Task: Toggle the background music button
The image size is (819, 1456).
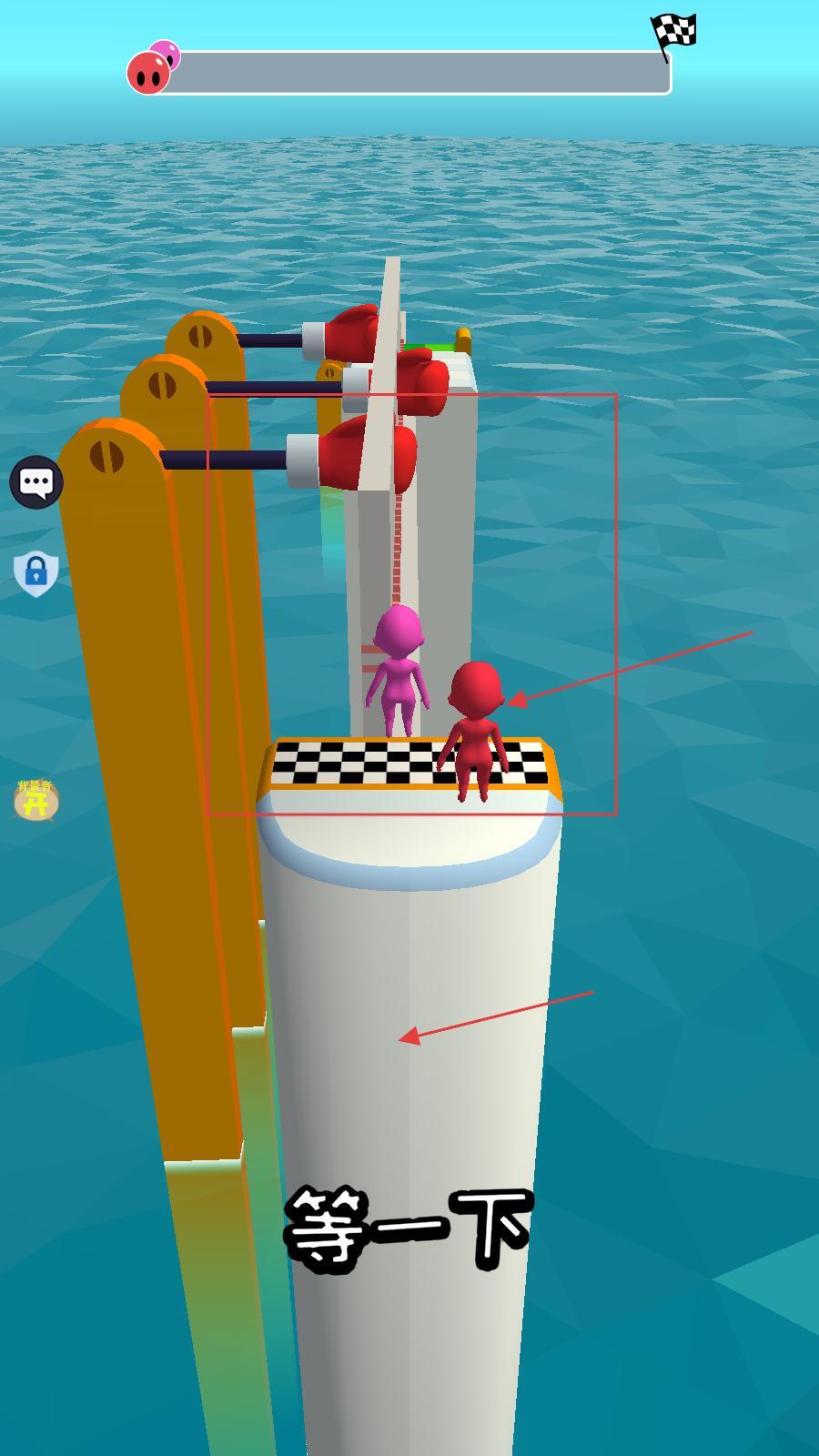Action: tap(36, 800)
